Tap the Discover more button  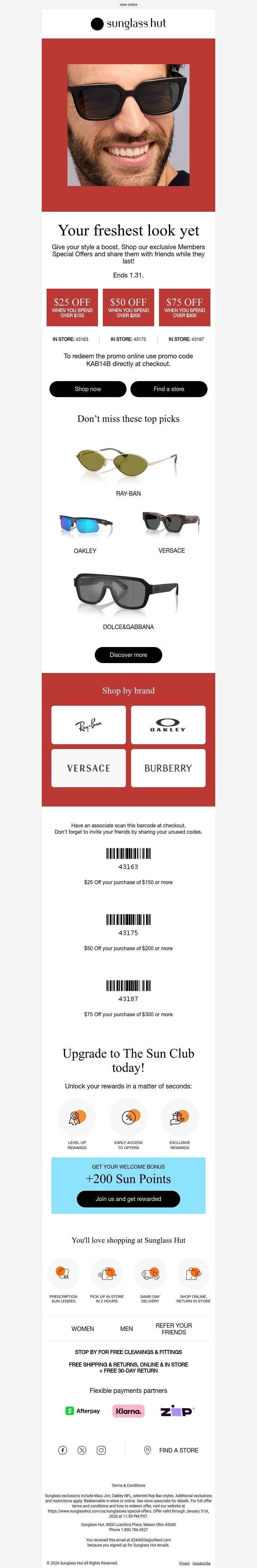coord(128,655)
